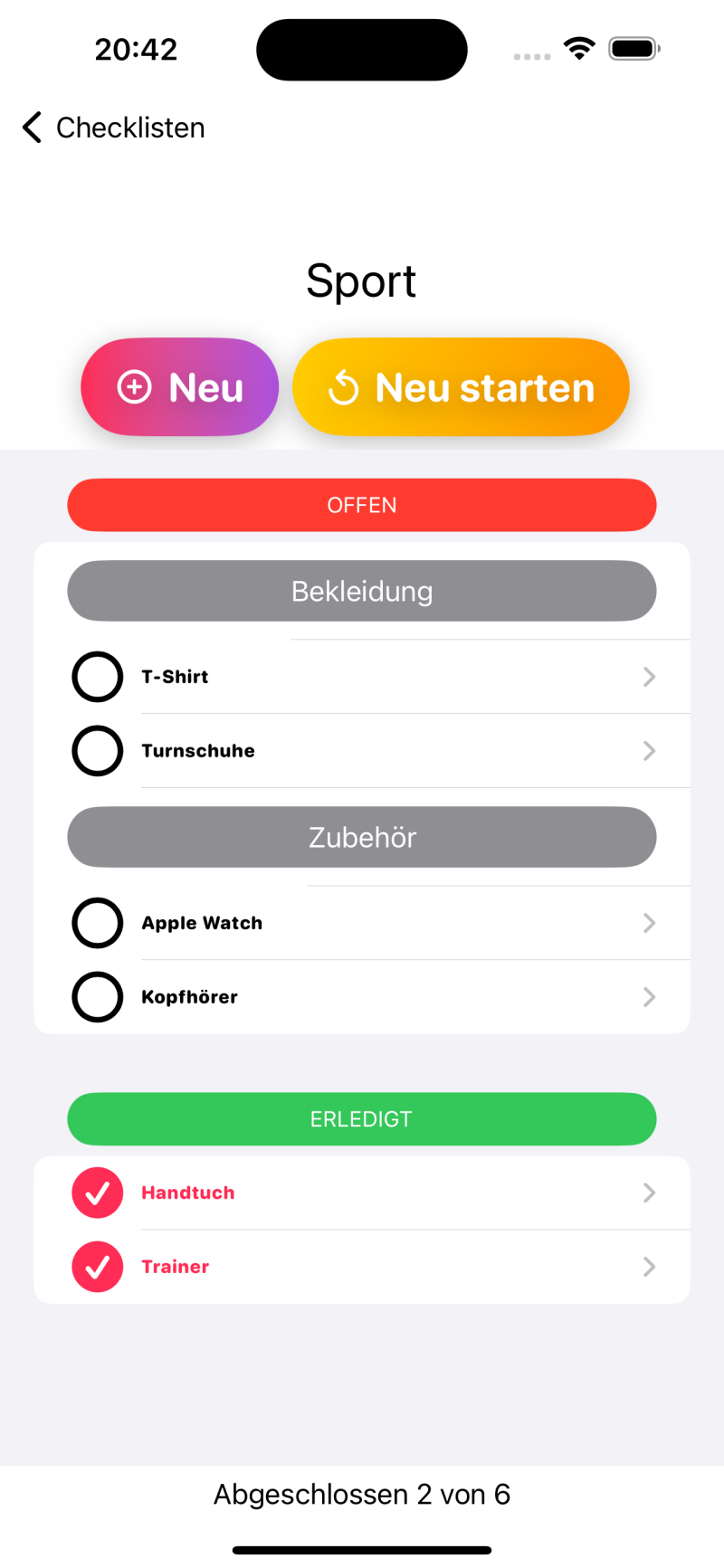
Task: Check off Kopfhörer
Action: [x=98, y=997]
